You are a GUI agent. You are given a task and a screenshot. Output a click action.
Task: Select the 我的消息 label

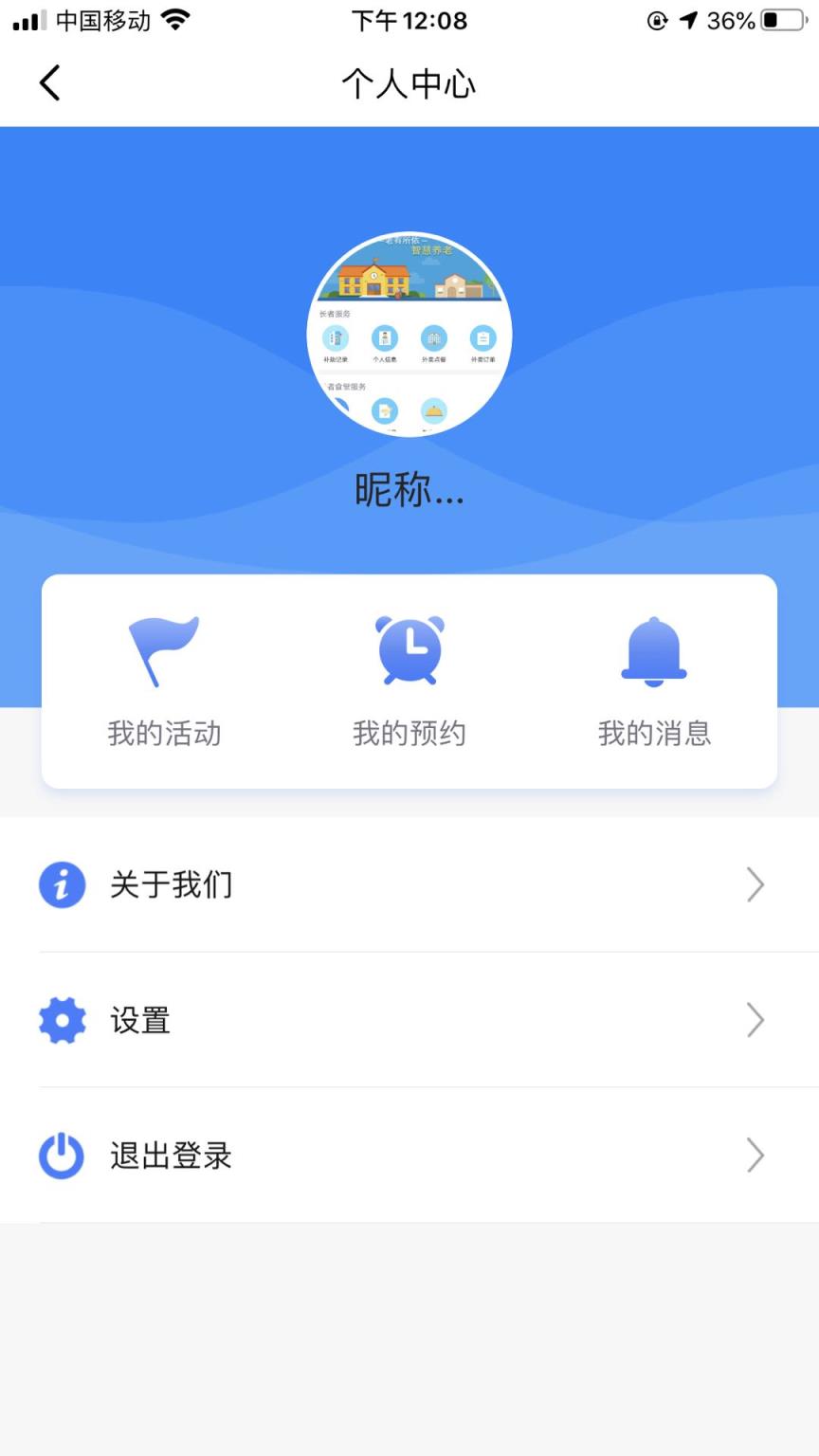tap(654, 732)
